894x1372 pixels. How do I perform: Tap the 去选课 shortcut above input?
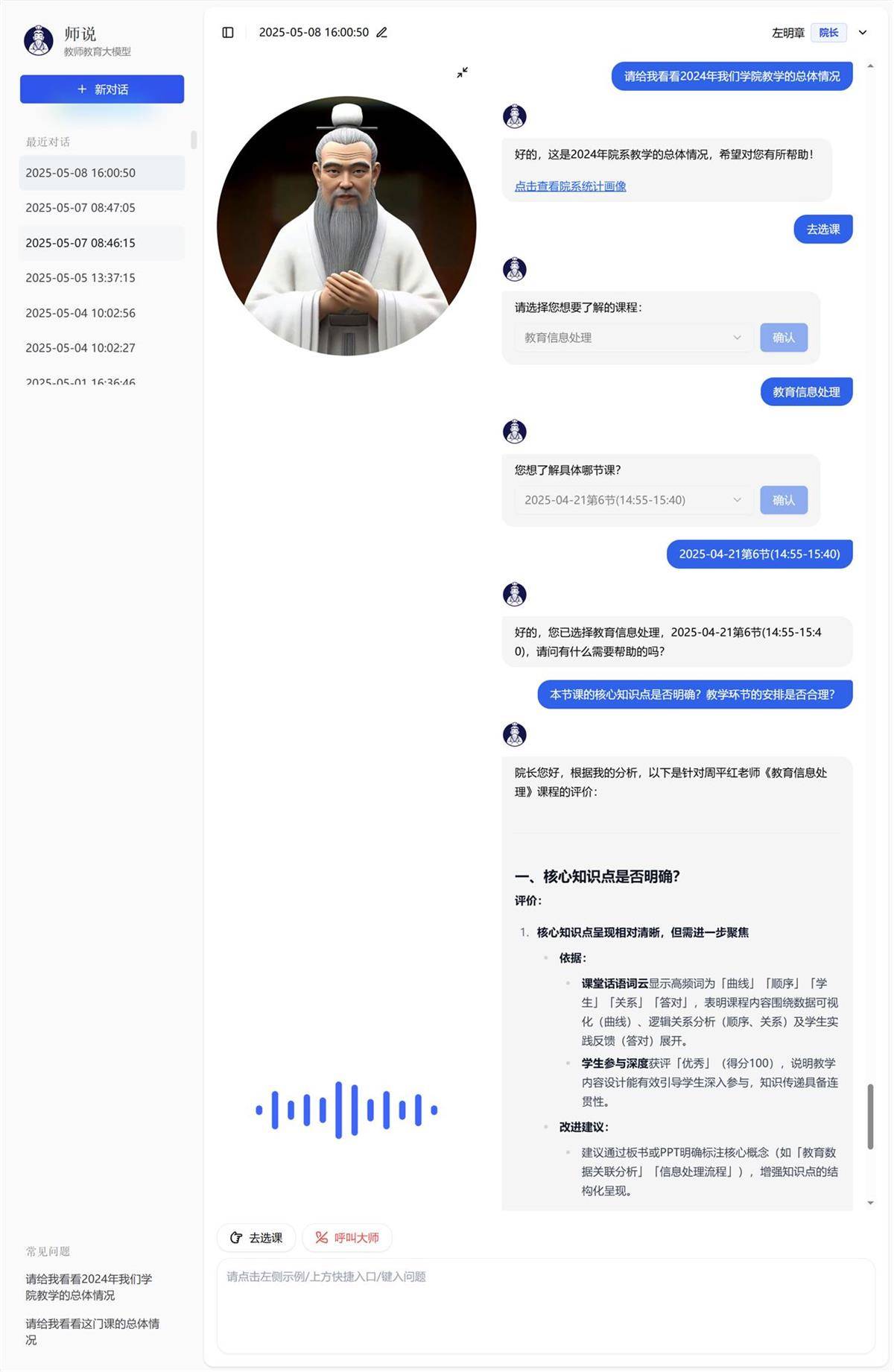pyautogui.click(x=256, y=1238)
